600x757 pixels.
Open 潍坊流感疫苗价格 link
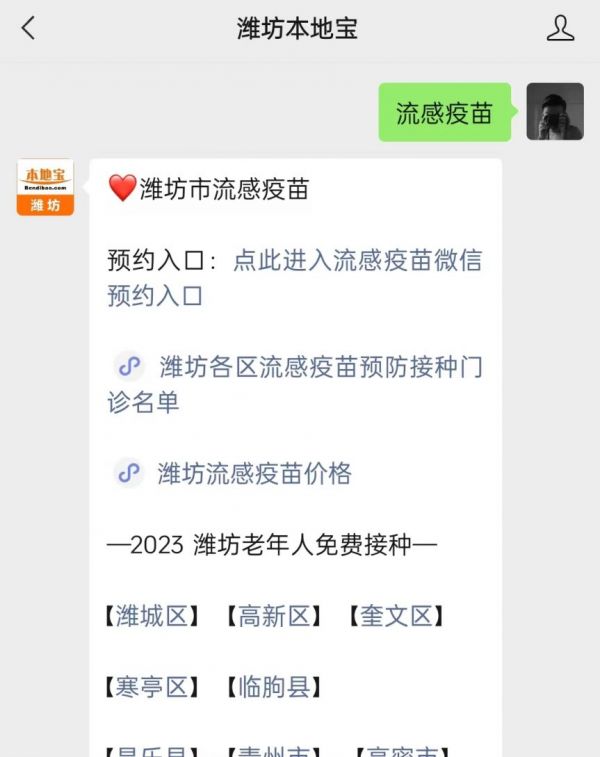click(254, 473)
